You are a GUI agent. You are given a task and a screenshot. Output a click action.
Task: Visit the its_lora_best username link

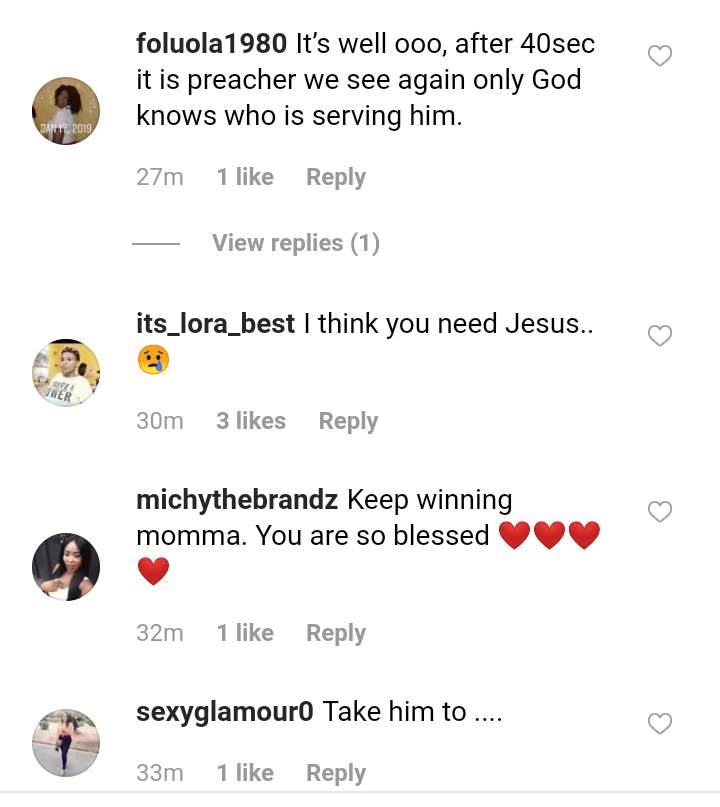point(215,324)
